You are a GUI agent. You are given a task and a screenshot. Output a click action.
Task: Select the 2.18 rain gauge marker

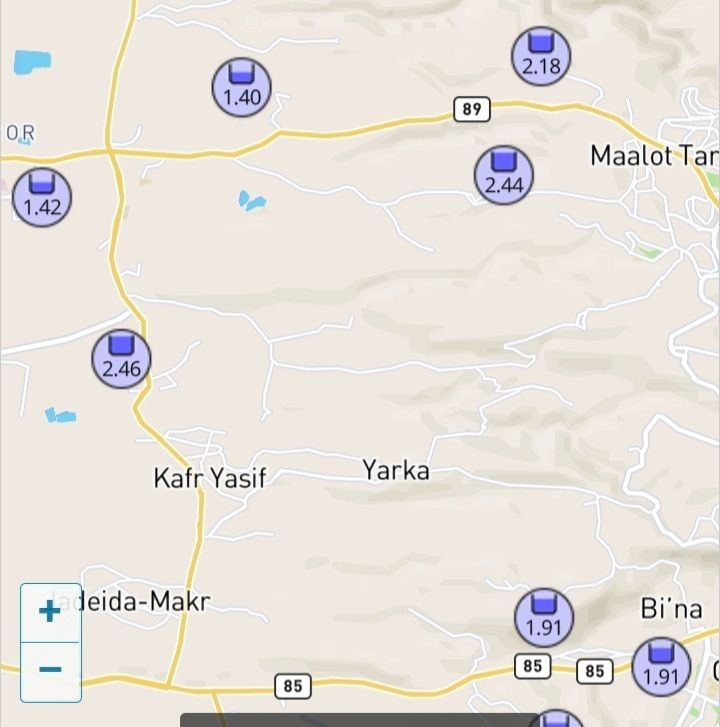point(541,56)
